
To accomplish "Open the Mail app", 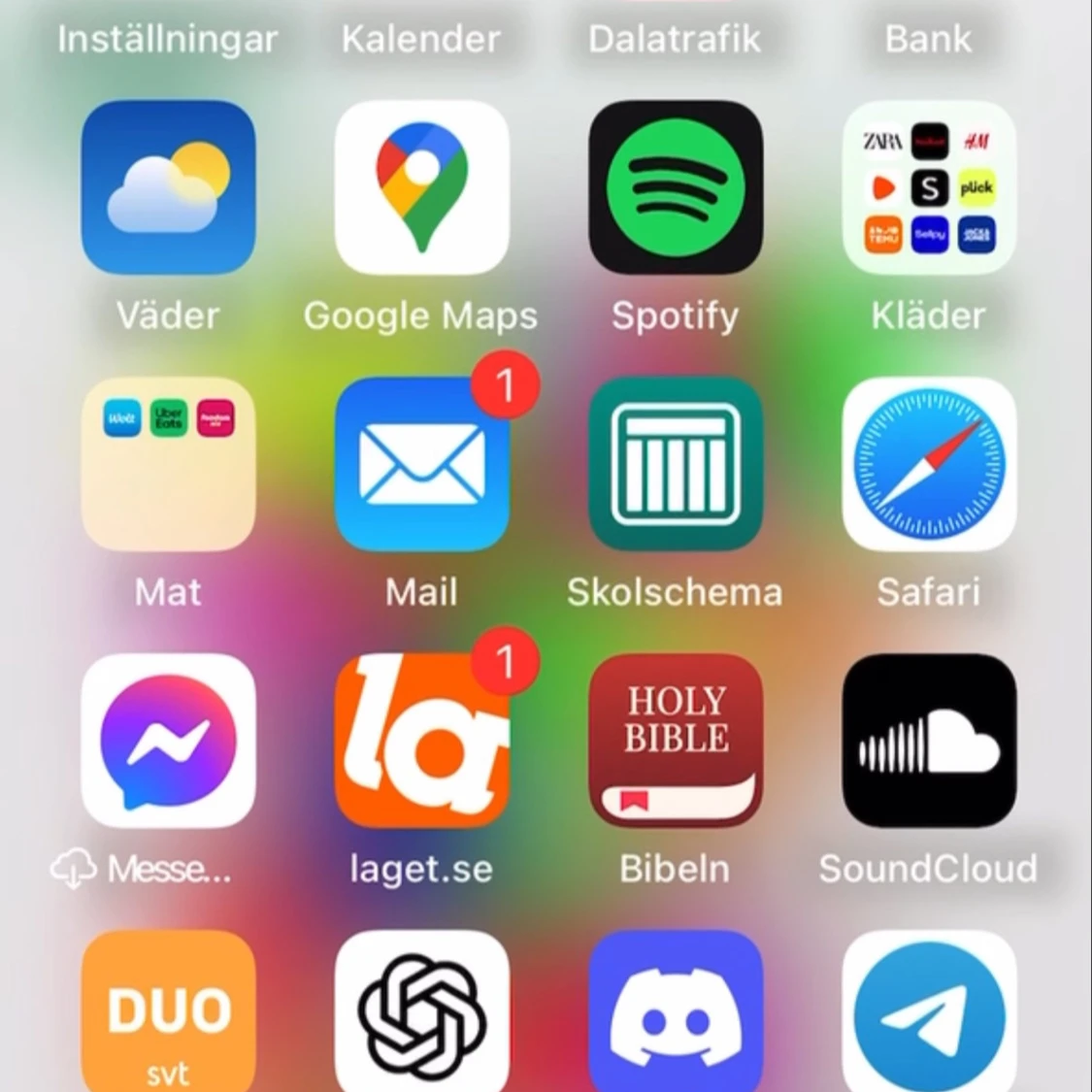I will click(x=421, y=464).
